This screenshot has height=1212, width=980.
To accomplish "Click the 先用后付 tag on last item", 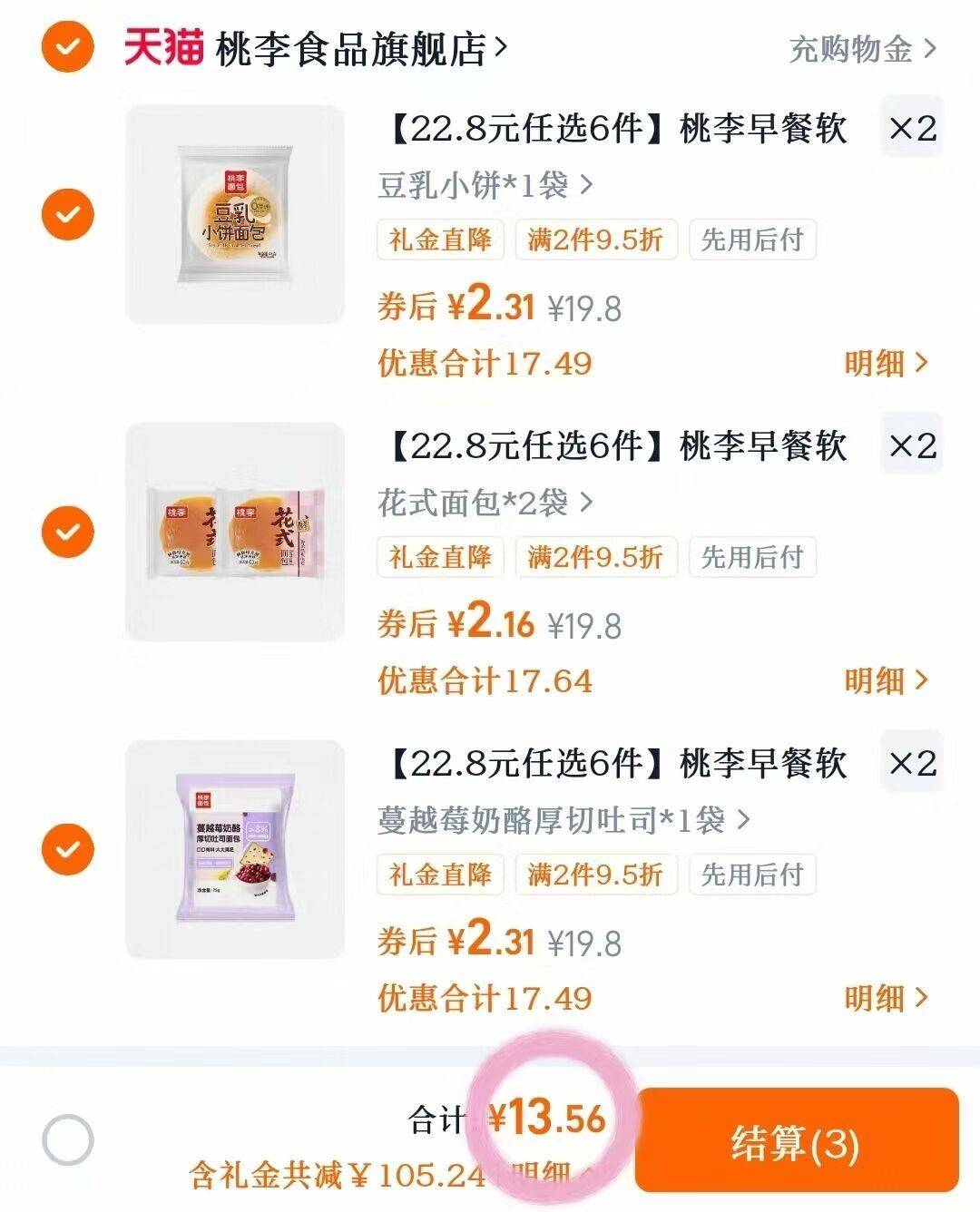I will (753, 875).
